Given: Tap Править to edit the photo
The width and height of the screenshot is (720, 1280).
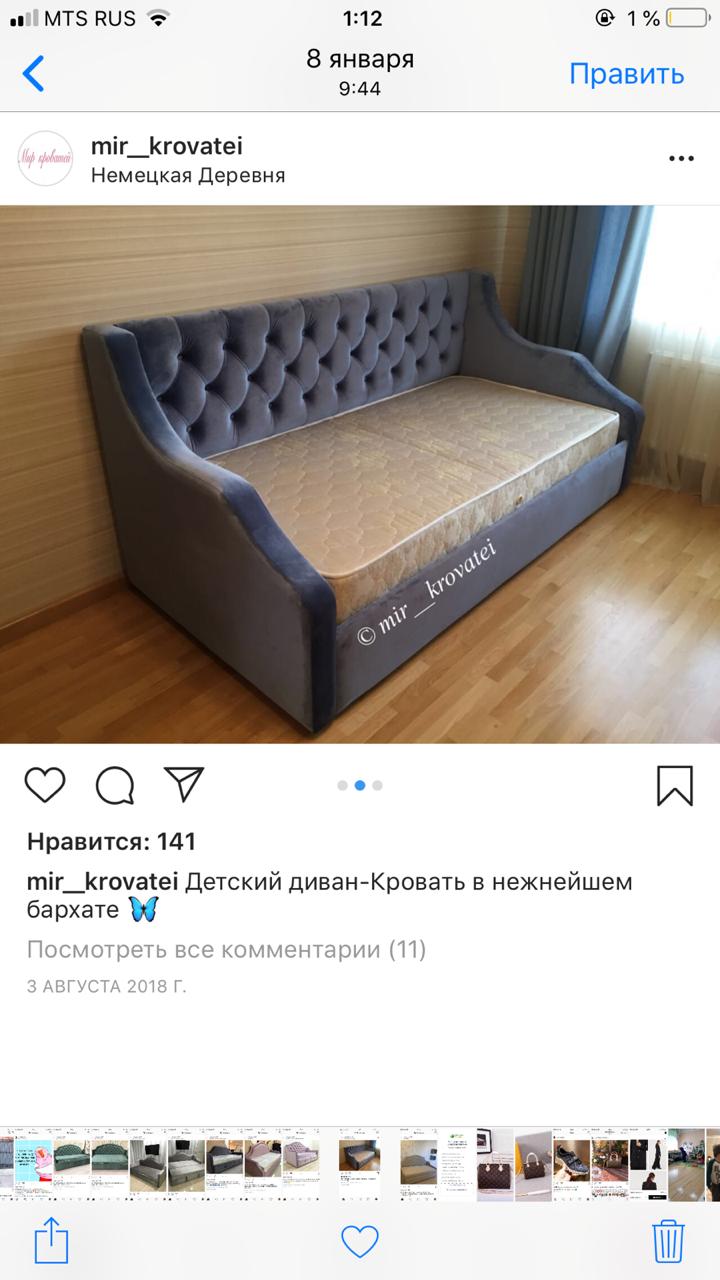Looking at the screenshot, I should pos(626,74).
